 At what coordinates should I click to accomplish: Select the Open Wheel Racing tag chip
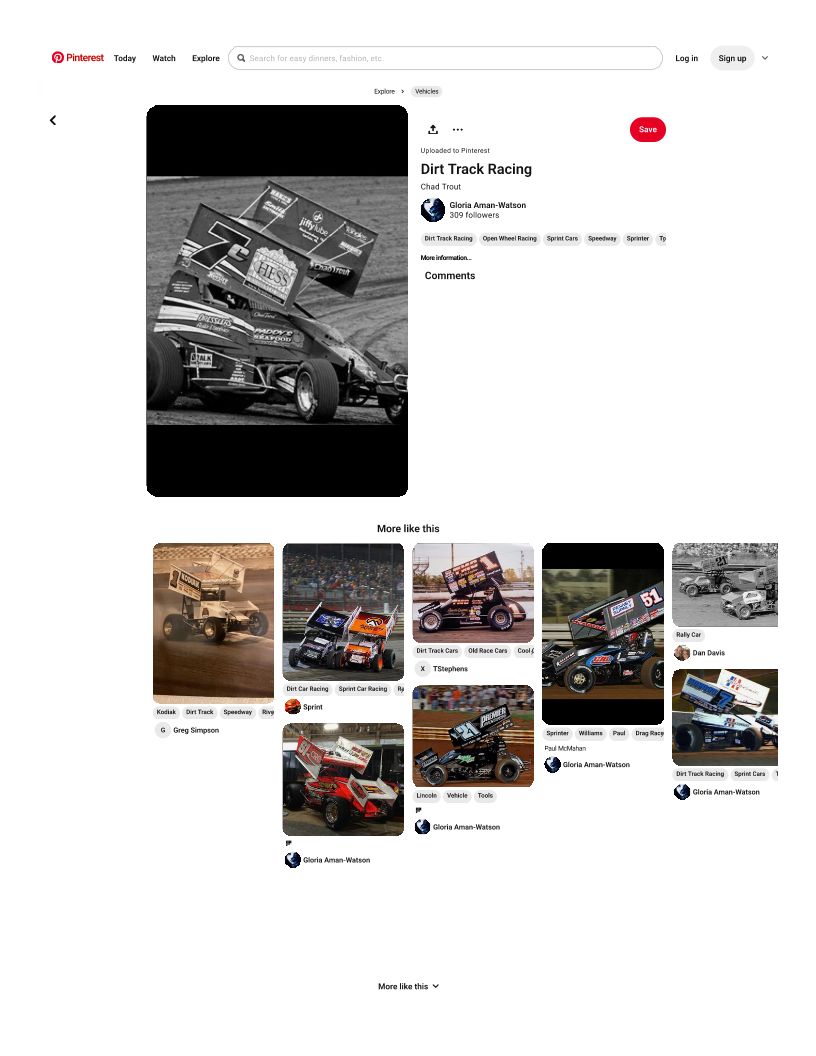point(509,239)
